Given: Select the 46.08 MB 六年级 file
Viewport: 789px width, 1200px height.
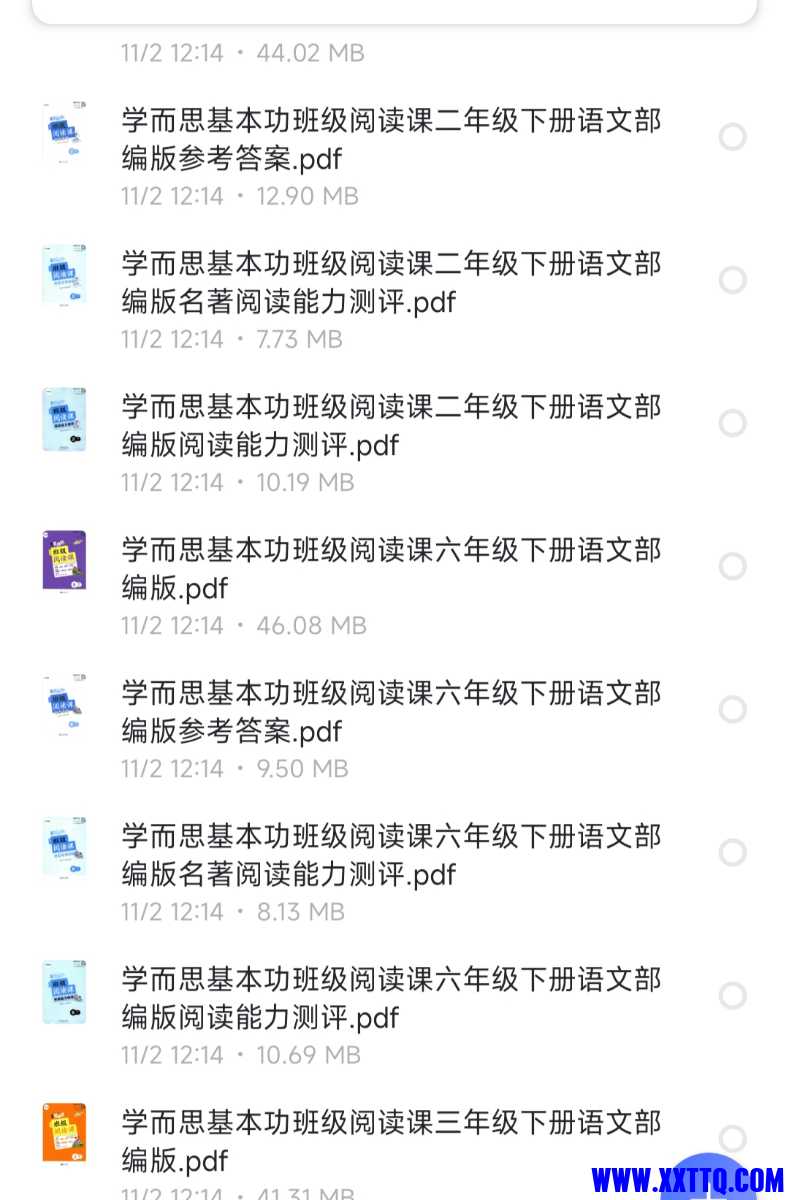Looking at the screenshot, I should (733, 566).
